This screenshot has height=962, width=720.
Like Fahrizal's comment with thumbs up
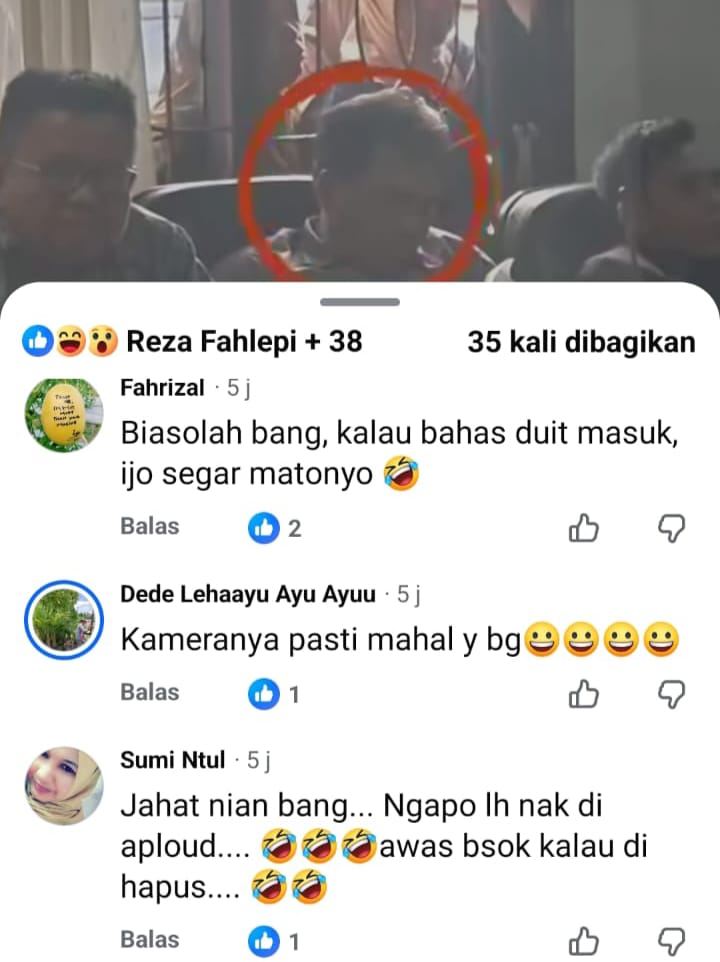583,527
